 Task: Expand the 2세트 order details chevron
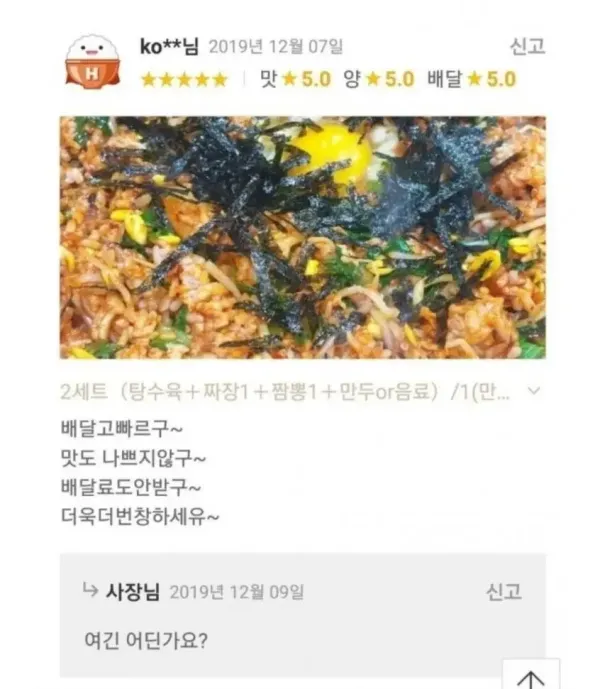pos(534,391)
